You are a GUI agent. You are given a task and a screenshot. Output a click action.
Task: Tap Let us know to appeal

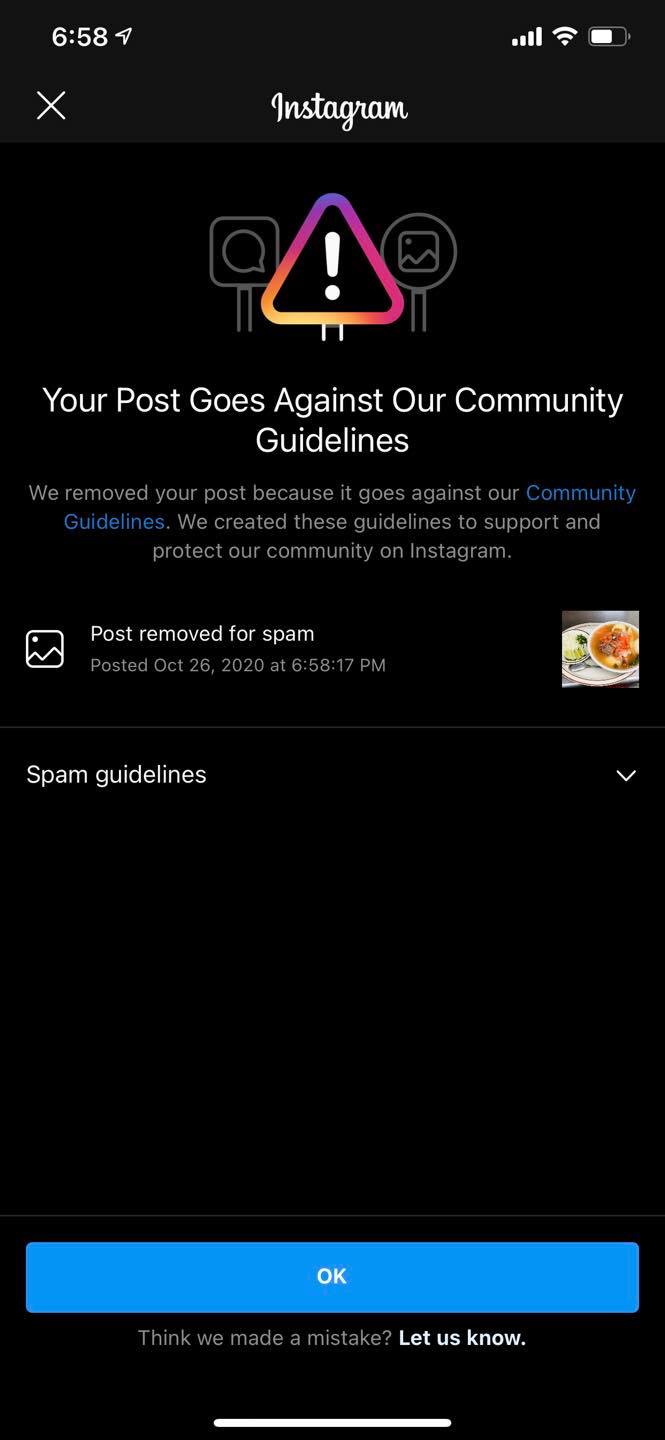[462, 1338]
